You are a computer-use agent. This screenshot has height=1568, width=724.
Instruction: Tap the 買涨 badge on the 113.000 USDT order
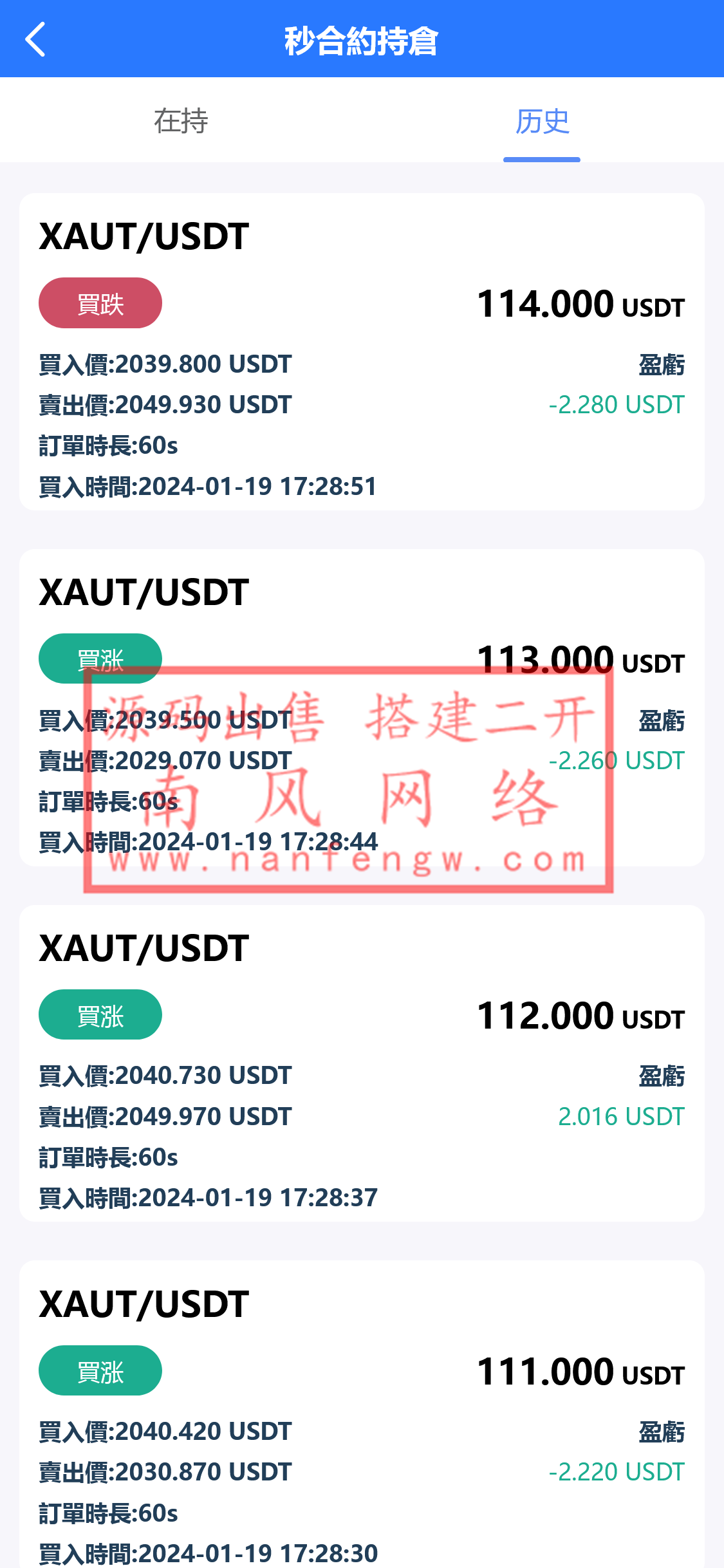tap(100, 658)
